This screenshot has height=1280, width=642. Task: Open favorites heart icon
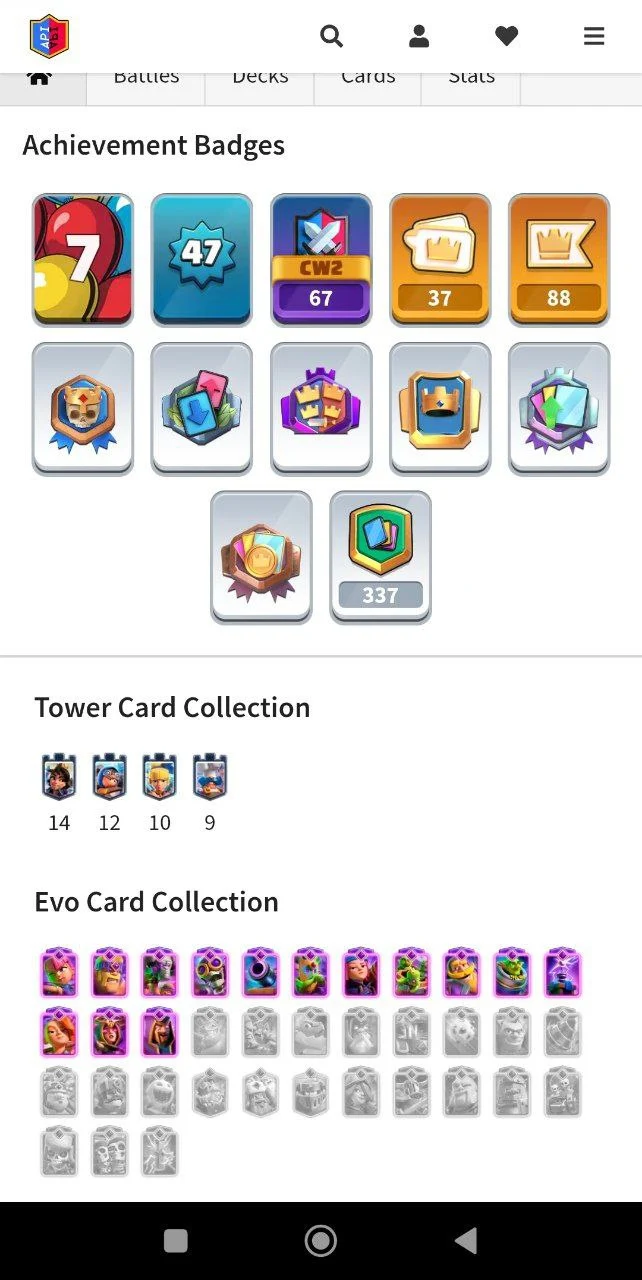pyautogui.click(x=507, y=37)
